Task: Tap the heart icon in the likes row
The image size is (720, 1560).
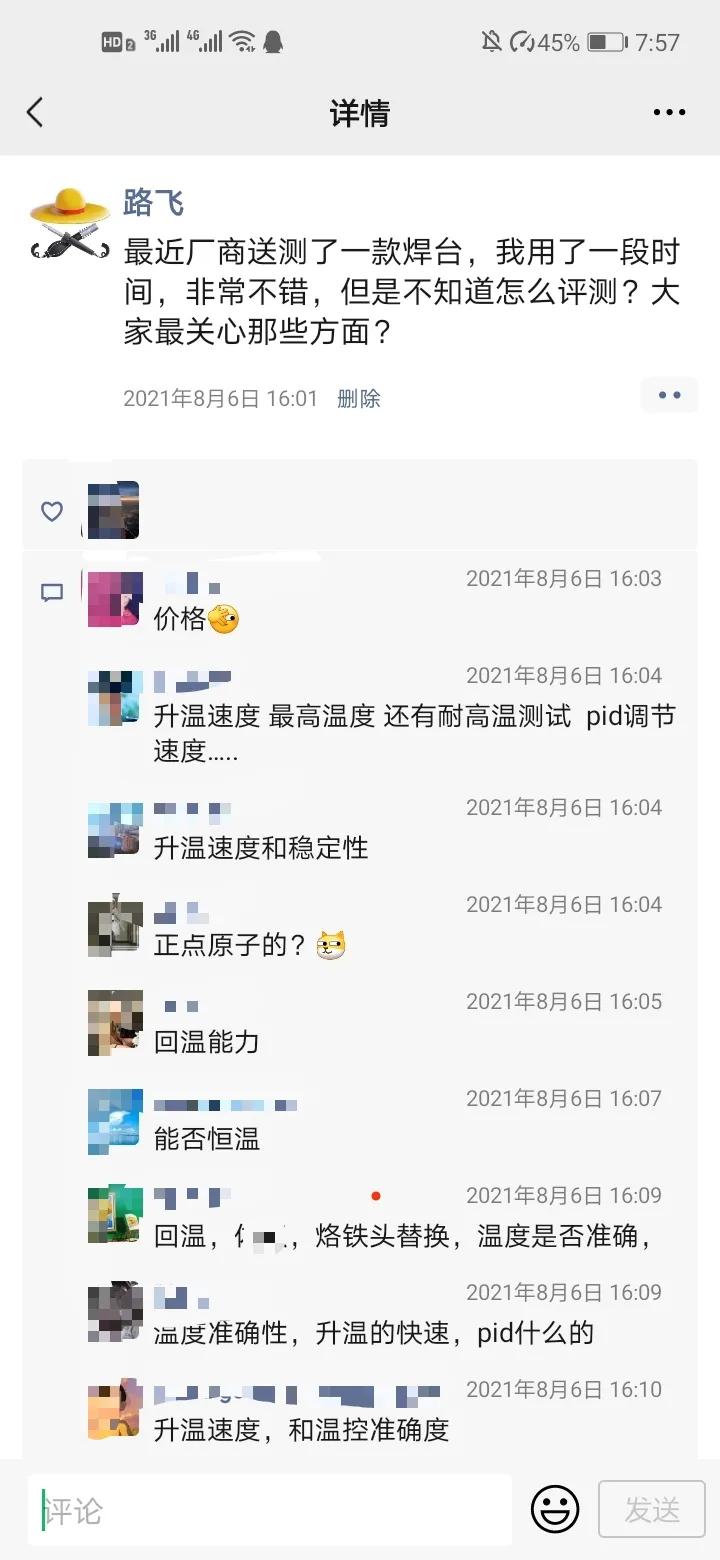Action: point(51,511)
